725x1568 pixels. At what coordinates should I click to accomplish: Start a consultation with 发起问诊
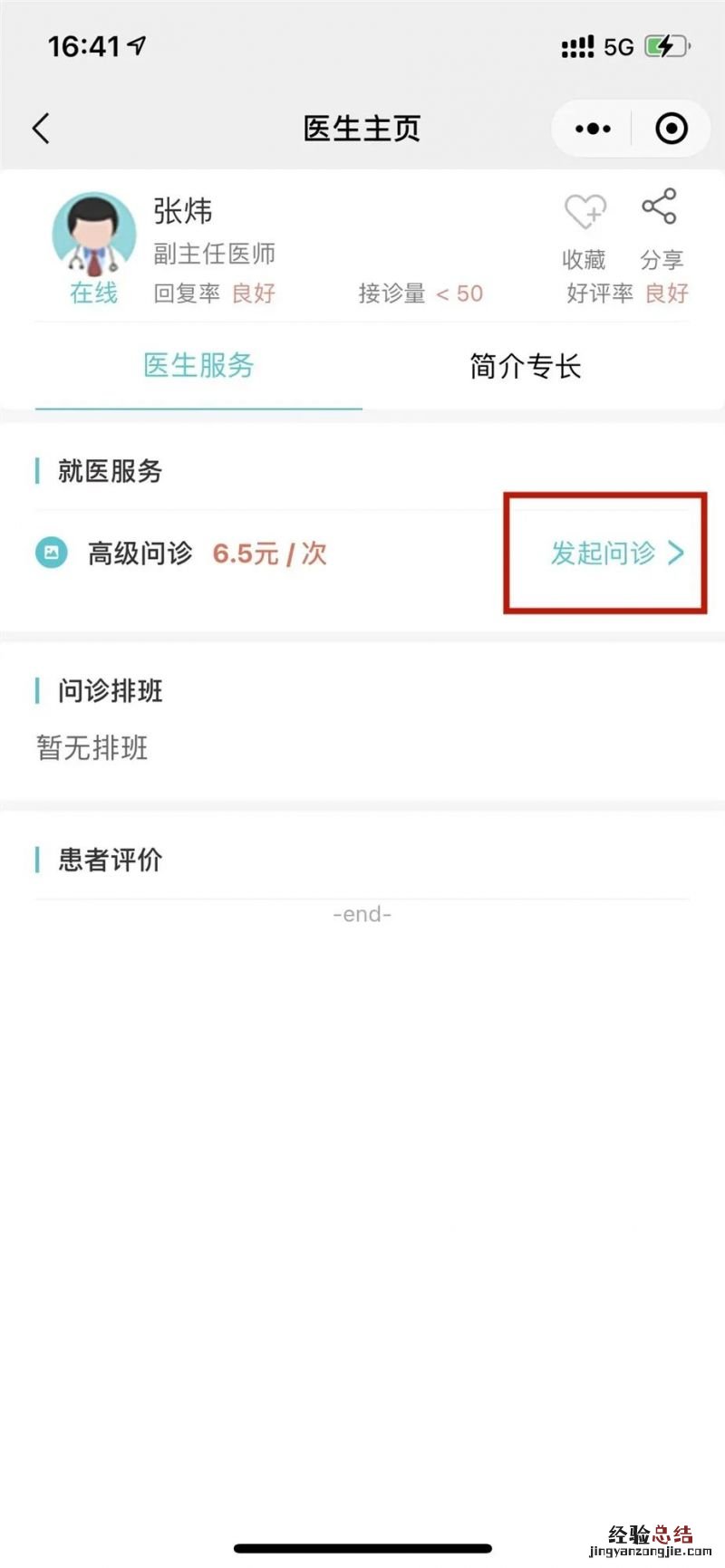[x=616, y=553]
